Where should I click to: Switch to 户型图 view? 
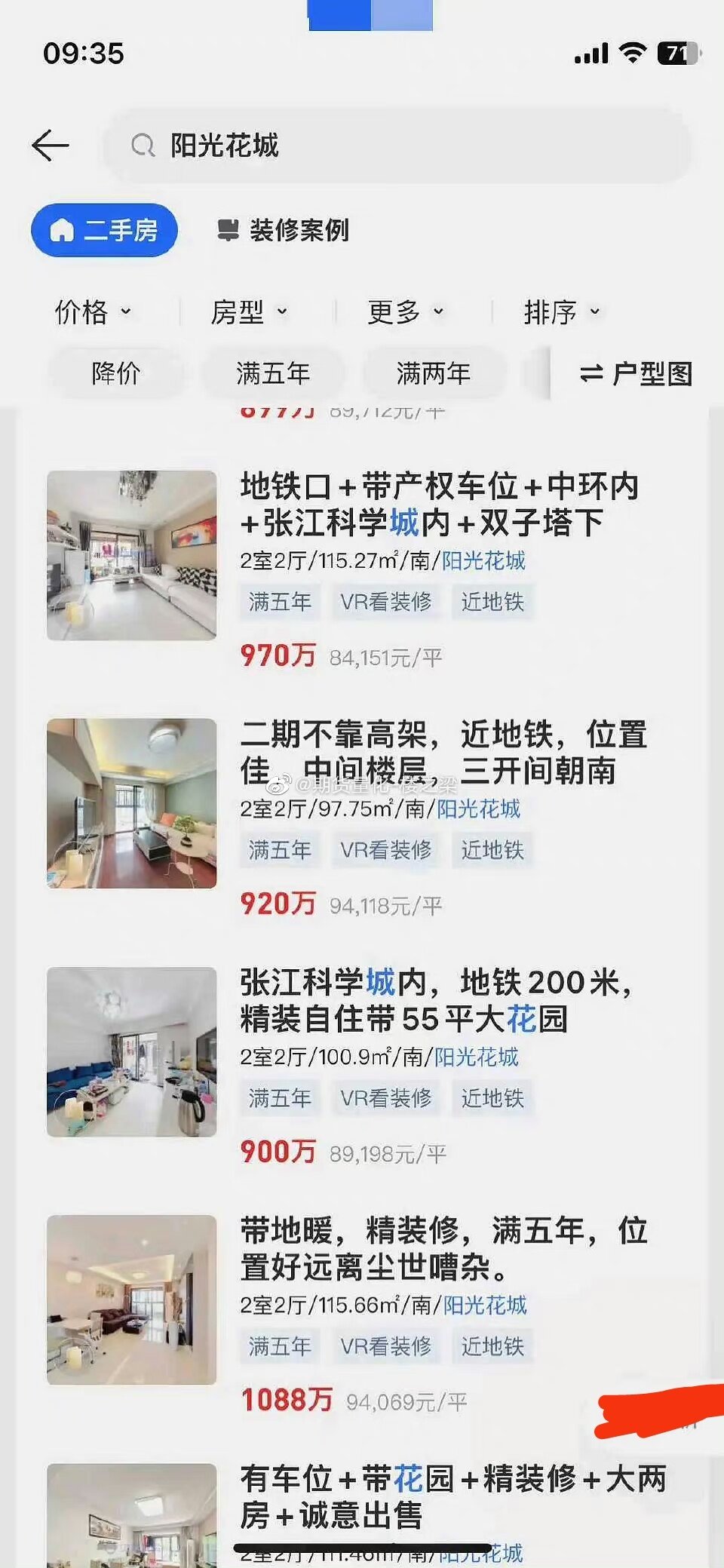[x=636, y=373]
